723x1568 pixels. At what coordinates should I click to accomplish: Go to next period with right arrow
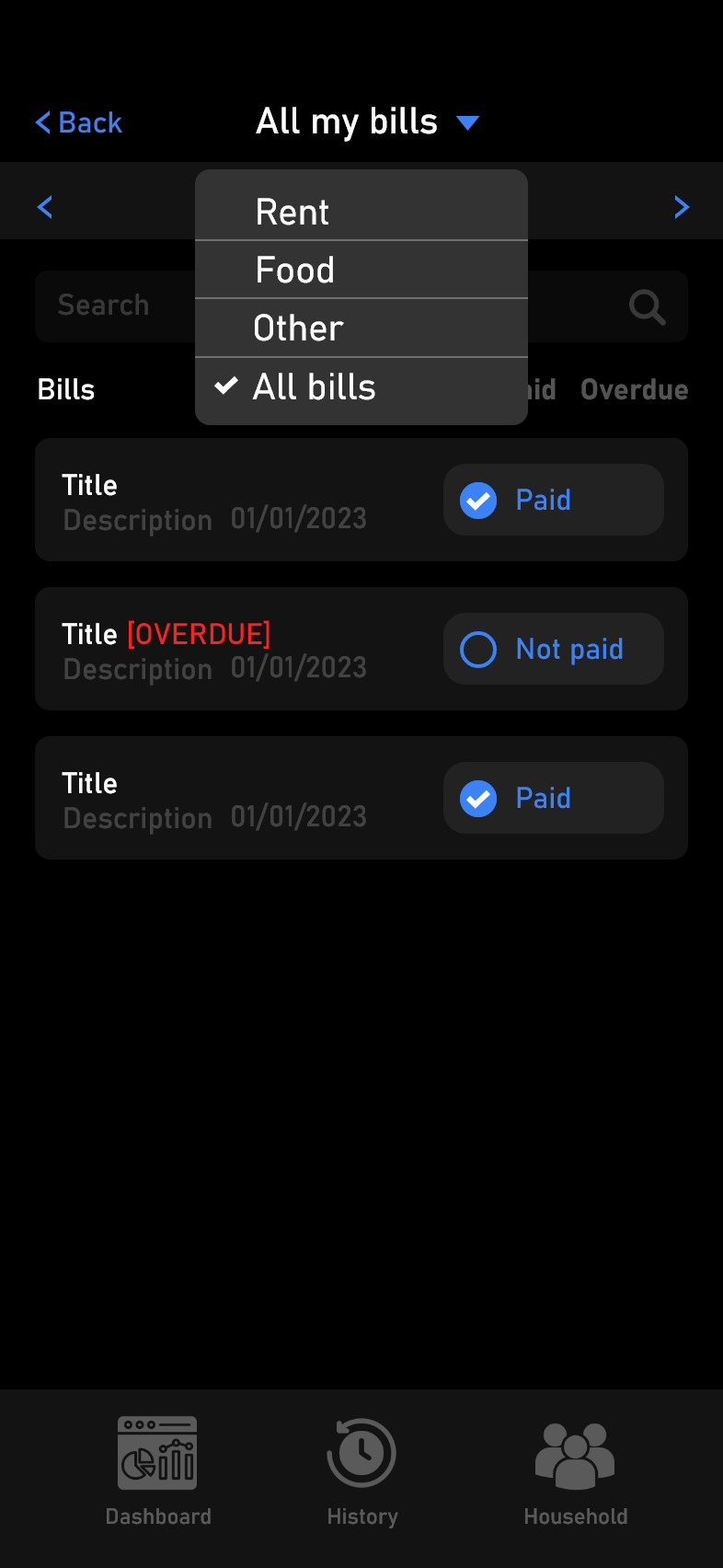682,207
